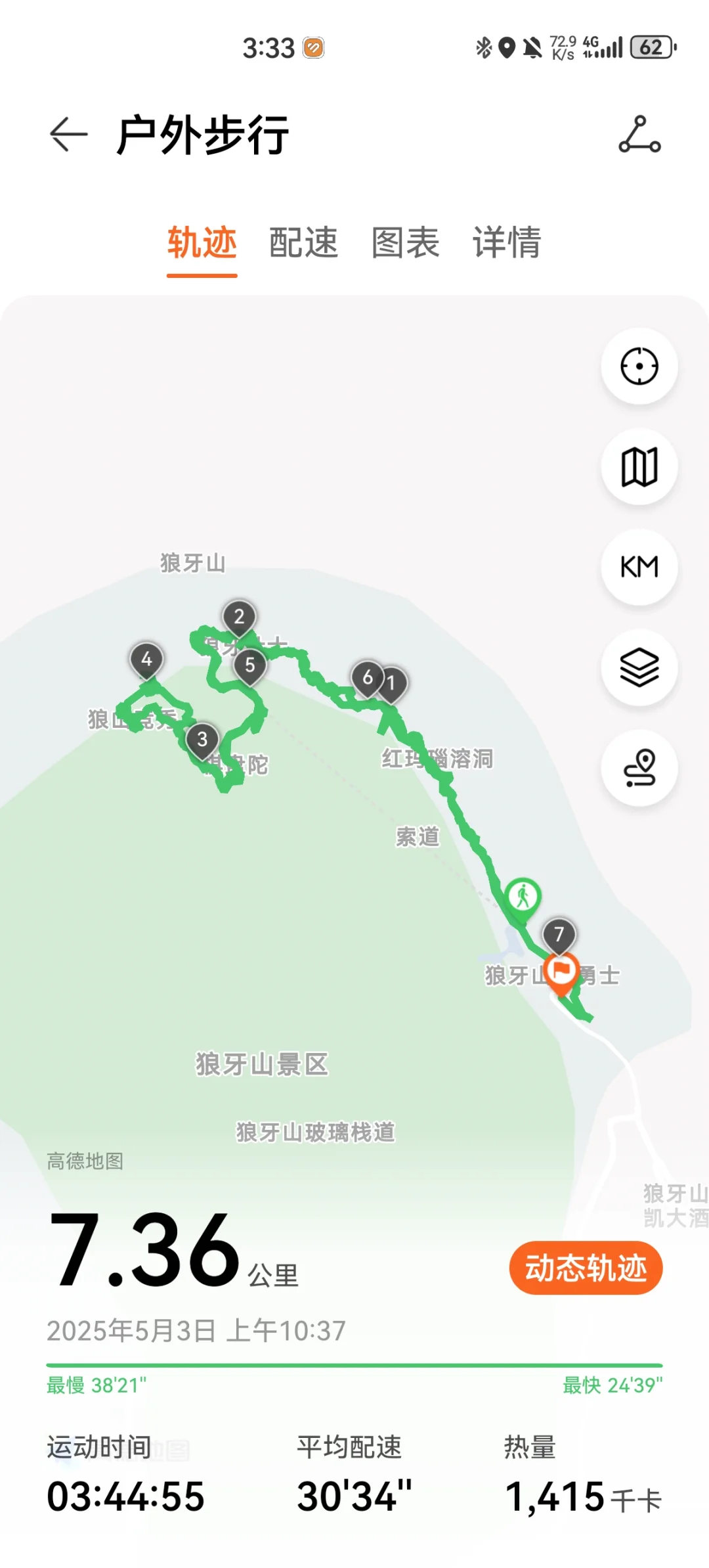
Task: Switch to the 配速 tab
Action: pyautogui.click(x=303, y=242)
